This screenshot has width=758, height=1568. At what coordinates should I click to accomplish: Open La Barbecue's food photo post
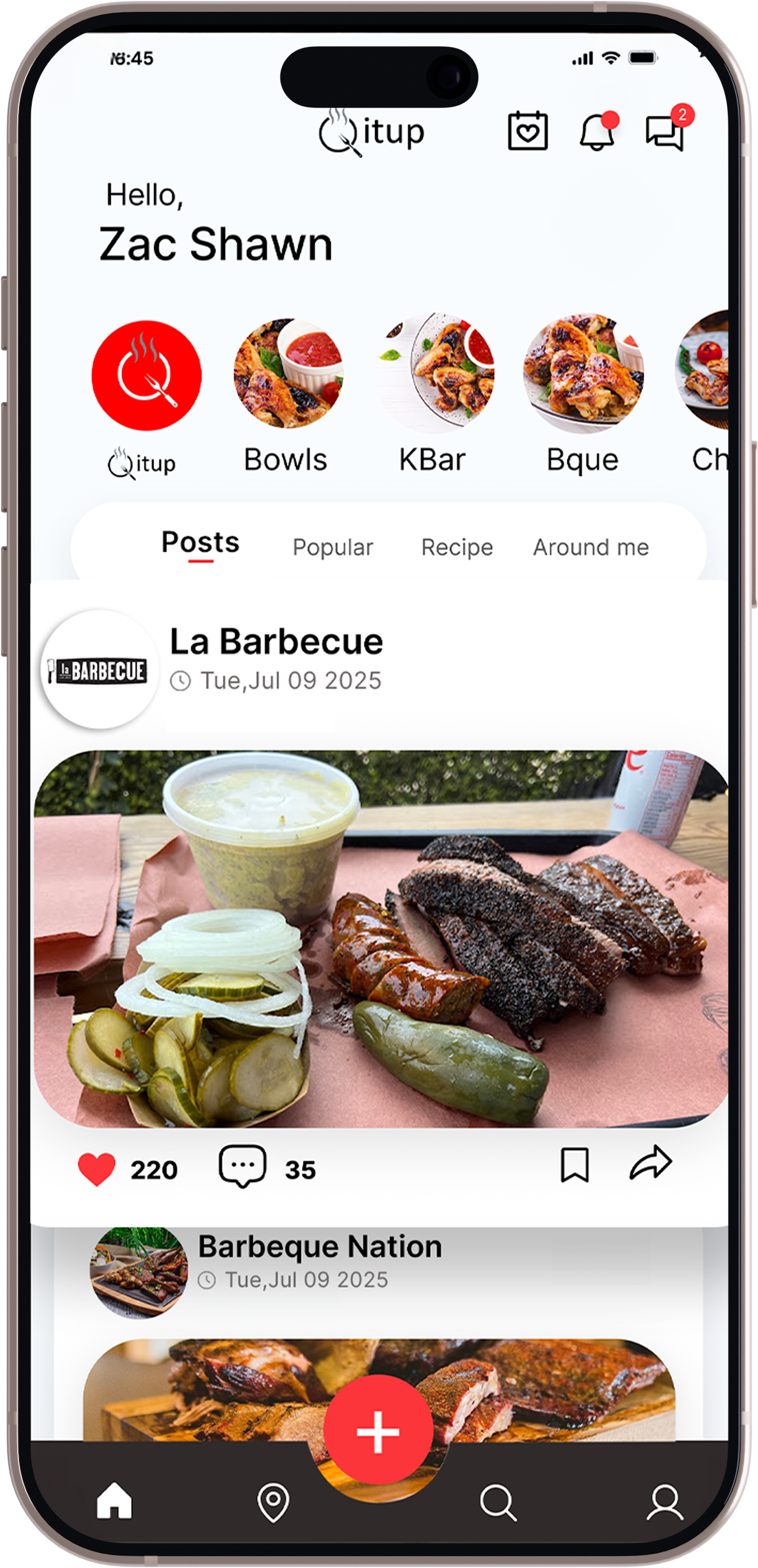tap(382, 938)
